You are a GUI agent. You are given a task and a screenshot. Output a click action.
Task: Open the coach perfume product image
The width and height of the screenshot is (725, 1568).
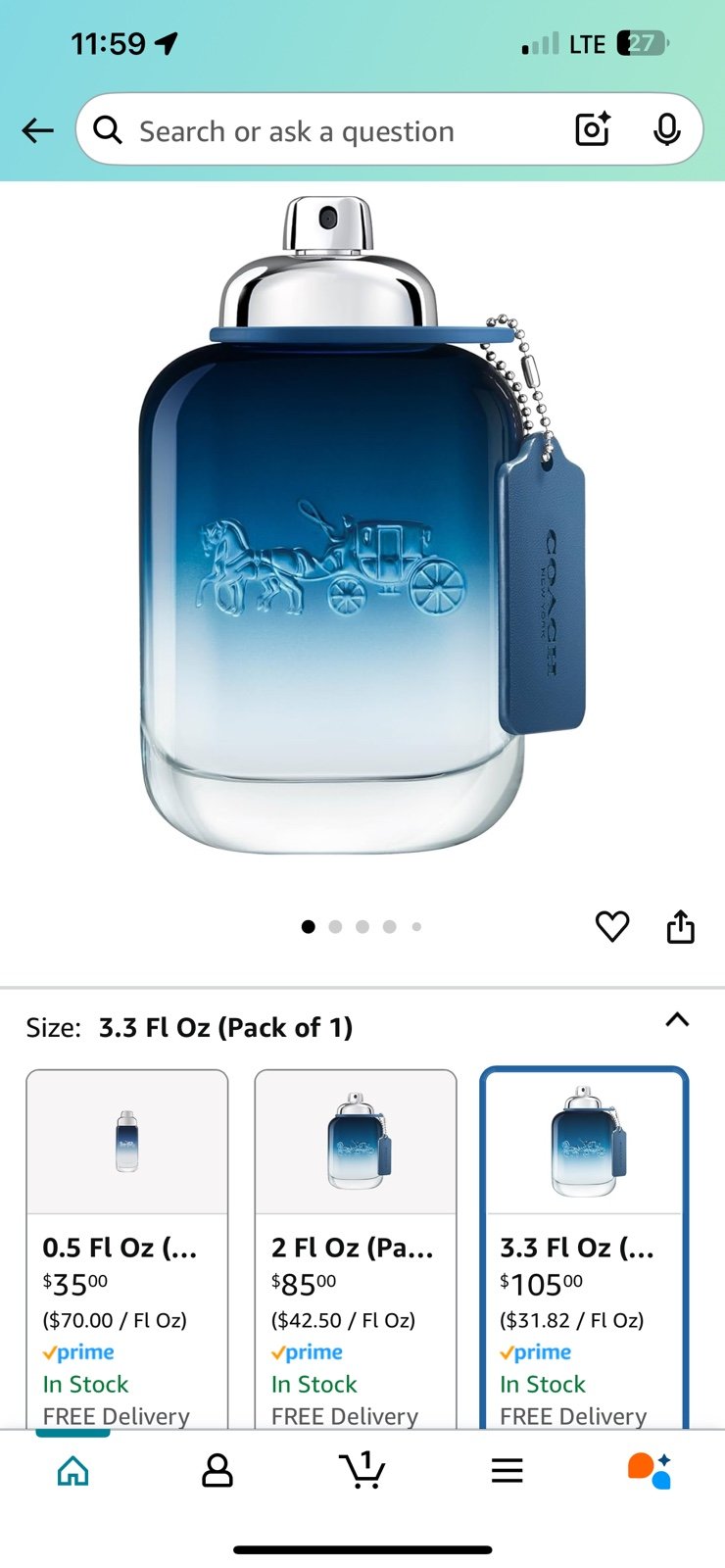(362, 524)
